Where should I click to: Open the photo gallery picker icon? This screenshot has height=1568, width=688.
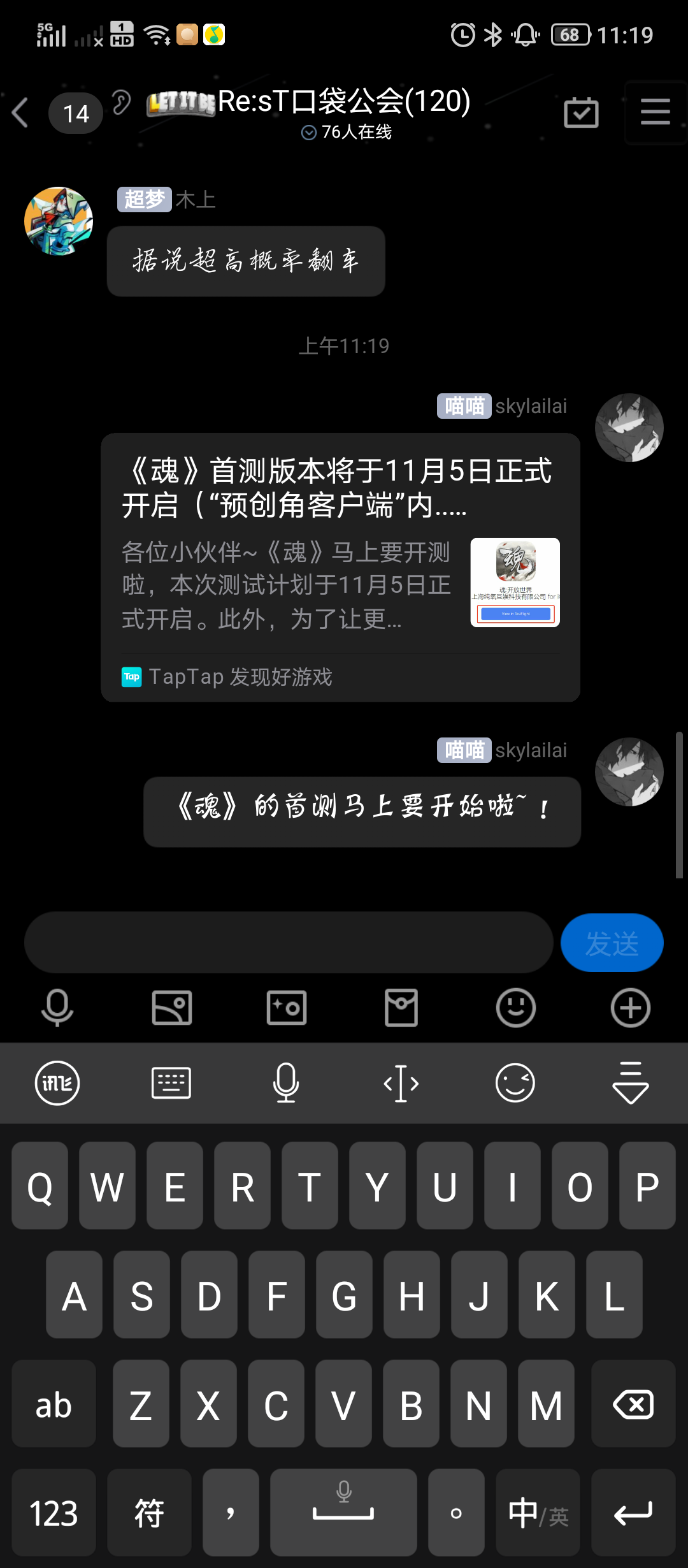click(171, 1008)
